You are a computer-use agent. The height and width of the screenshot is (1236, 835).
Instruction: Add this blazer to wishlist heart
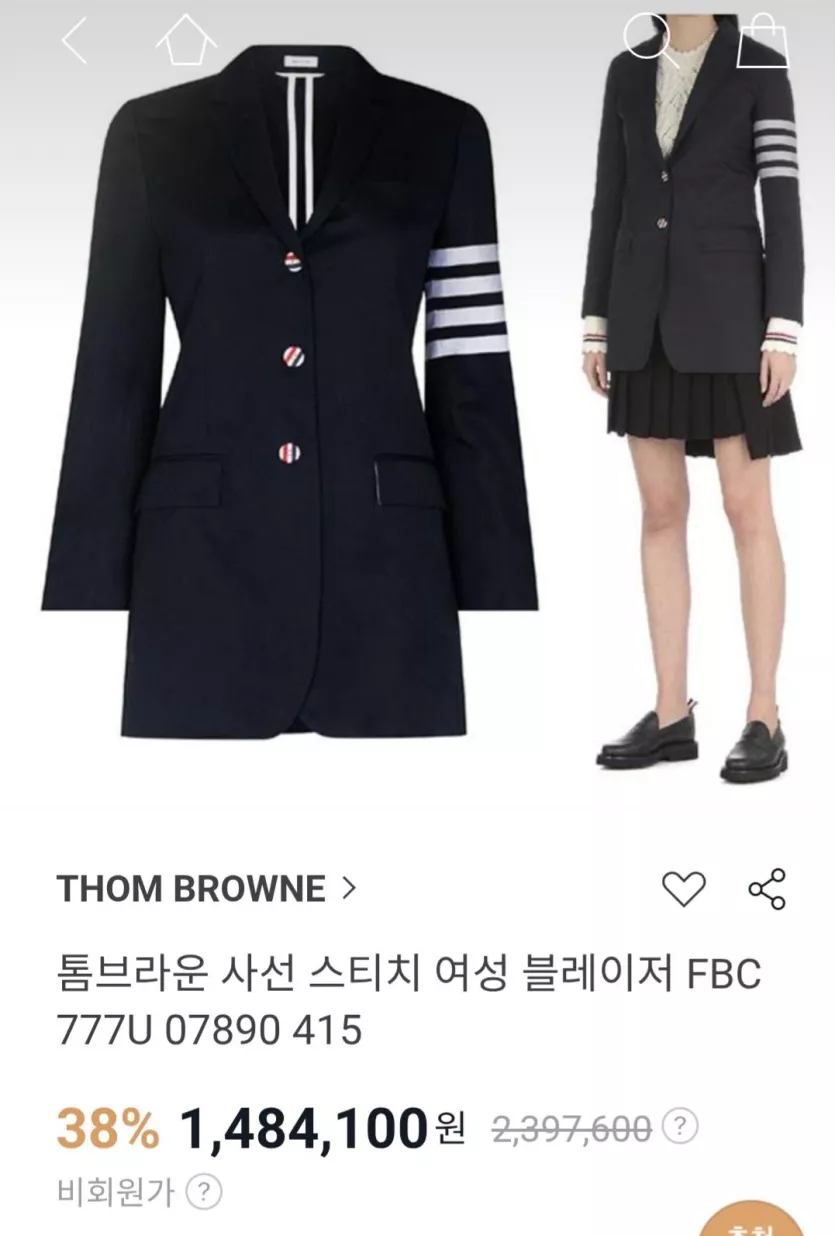pos(684,888)
